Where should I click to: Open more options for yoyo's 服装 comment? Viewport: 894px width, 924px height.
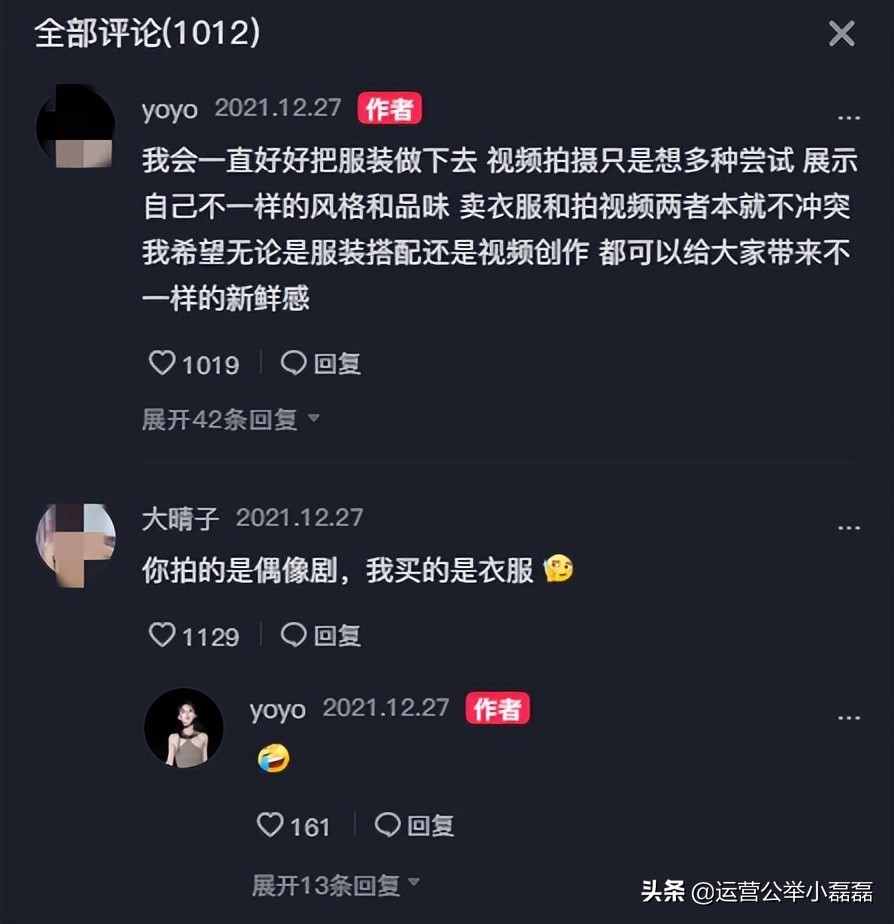coord(848,119)
